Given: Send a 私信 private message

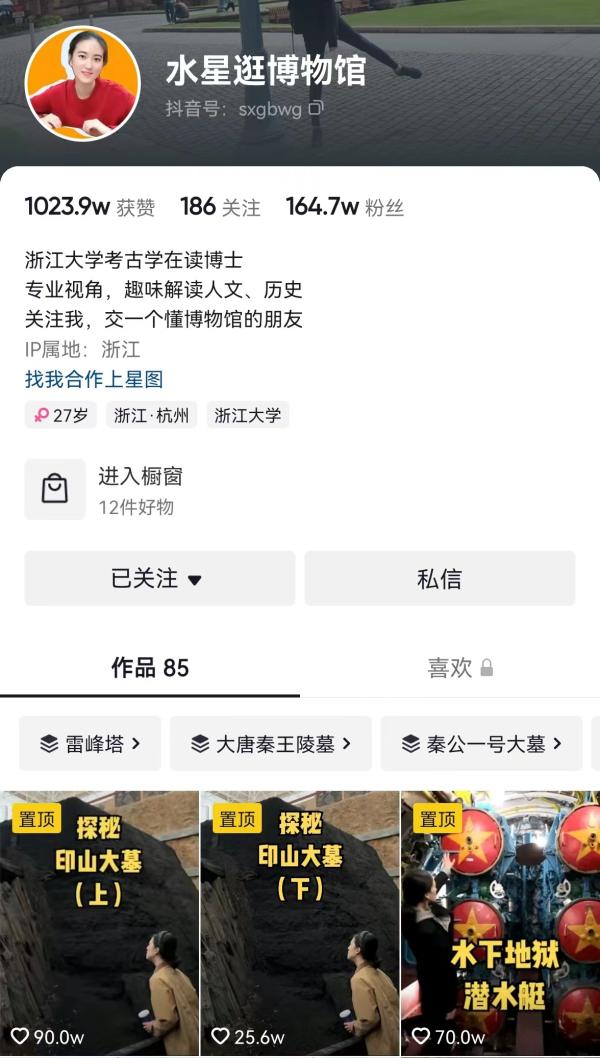Looking at the screenshot, I should pos(439,578).
